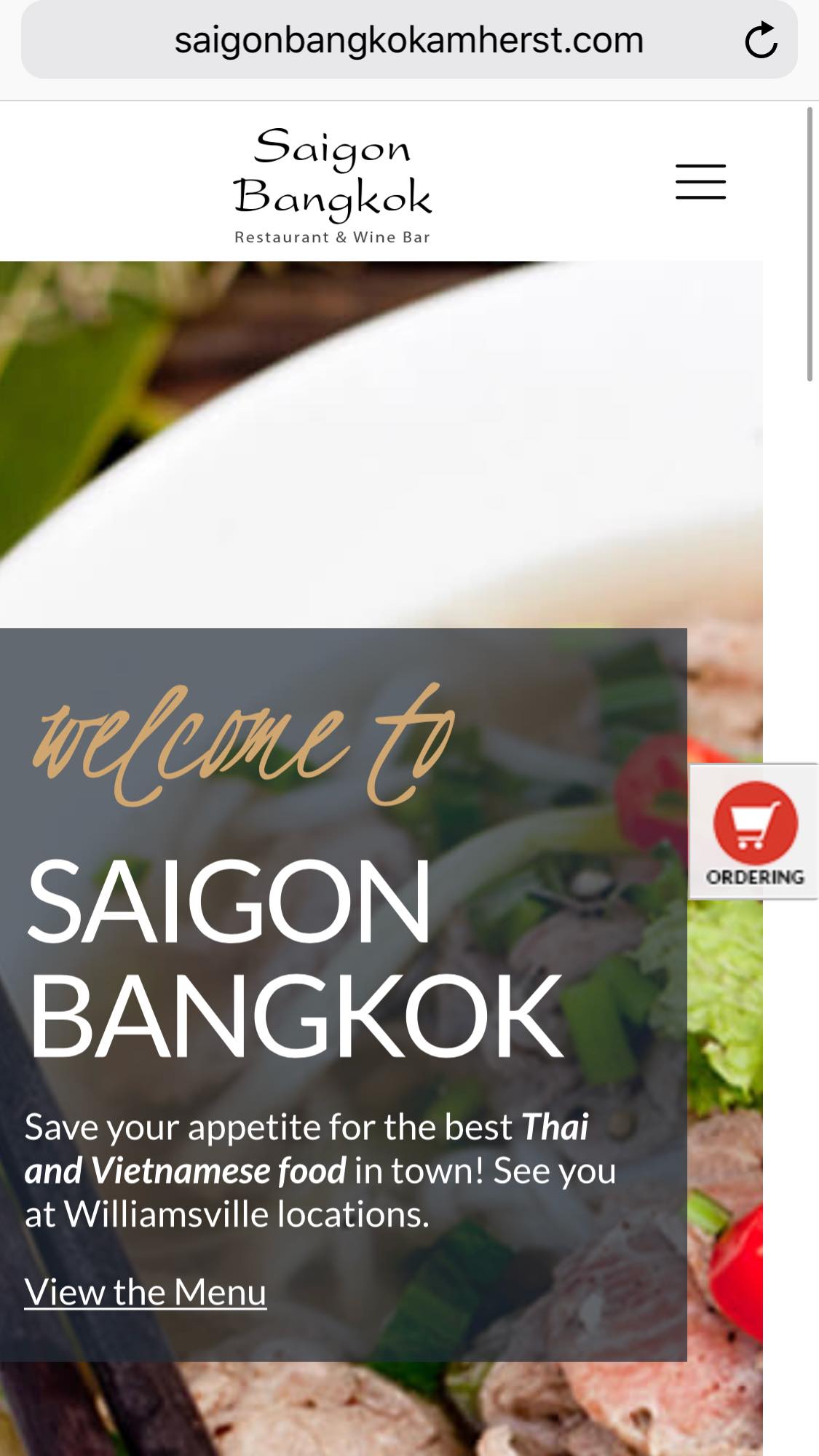Follow the View the Menu link
The image size is (819, 1456).
pyautogui.click(x=146, y=1292)
